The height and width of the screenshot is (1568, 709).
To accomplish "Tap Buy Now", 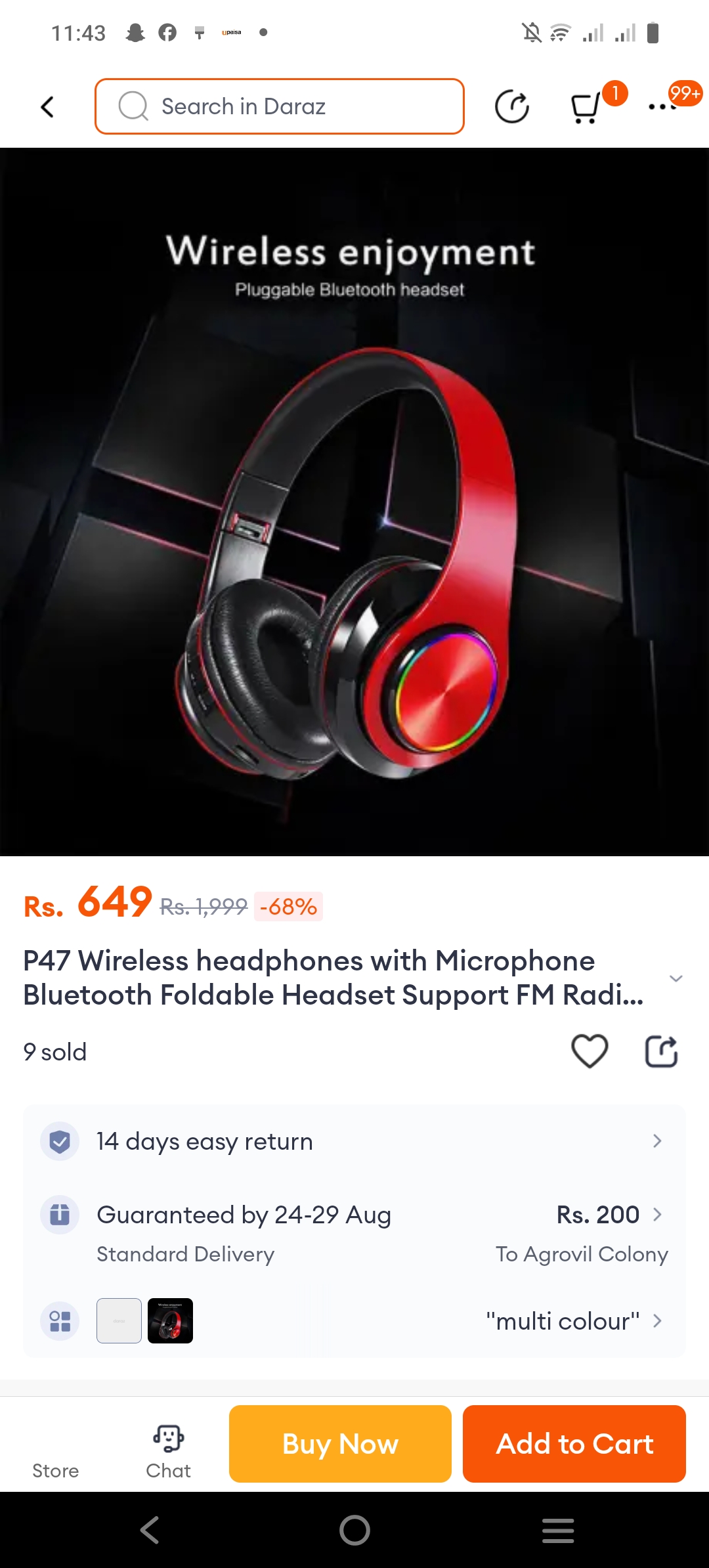I will 340,1444.
